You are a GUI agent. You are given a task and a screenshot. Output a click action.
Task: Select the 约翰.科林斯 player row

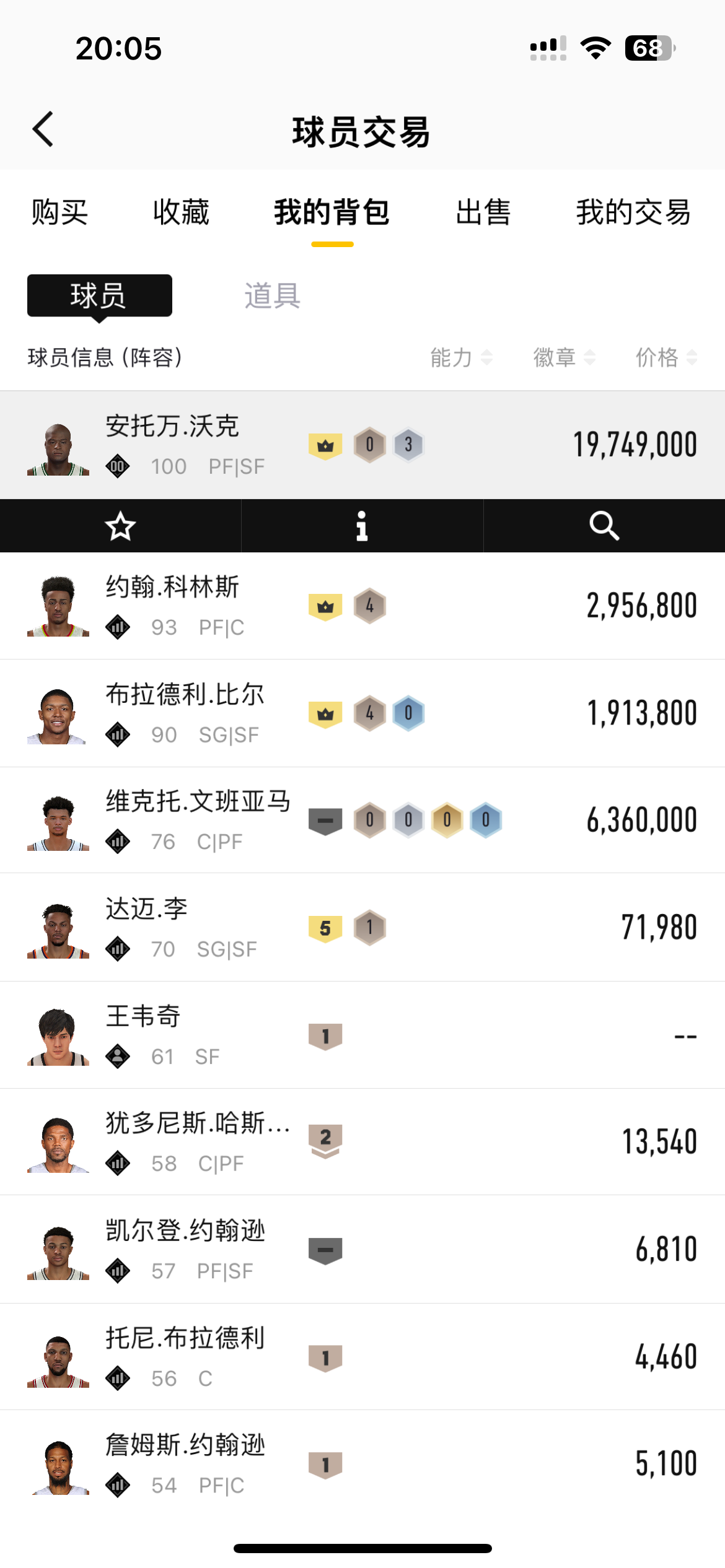click(x=362, y=606)
